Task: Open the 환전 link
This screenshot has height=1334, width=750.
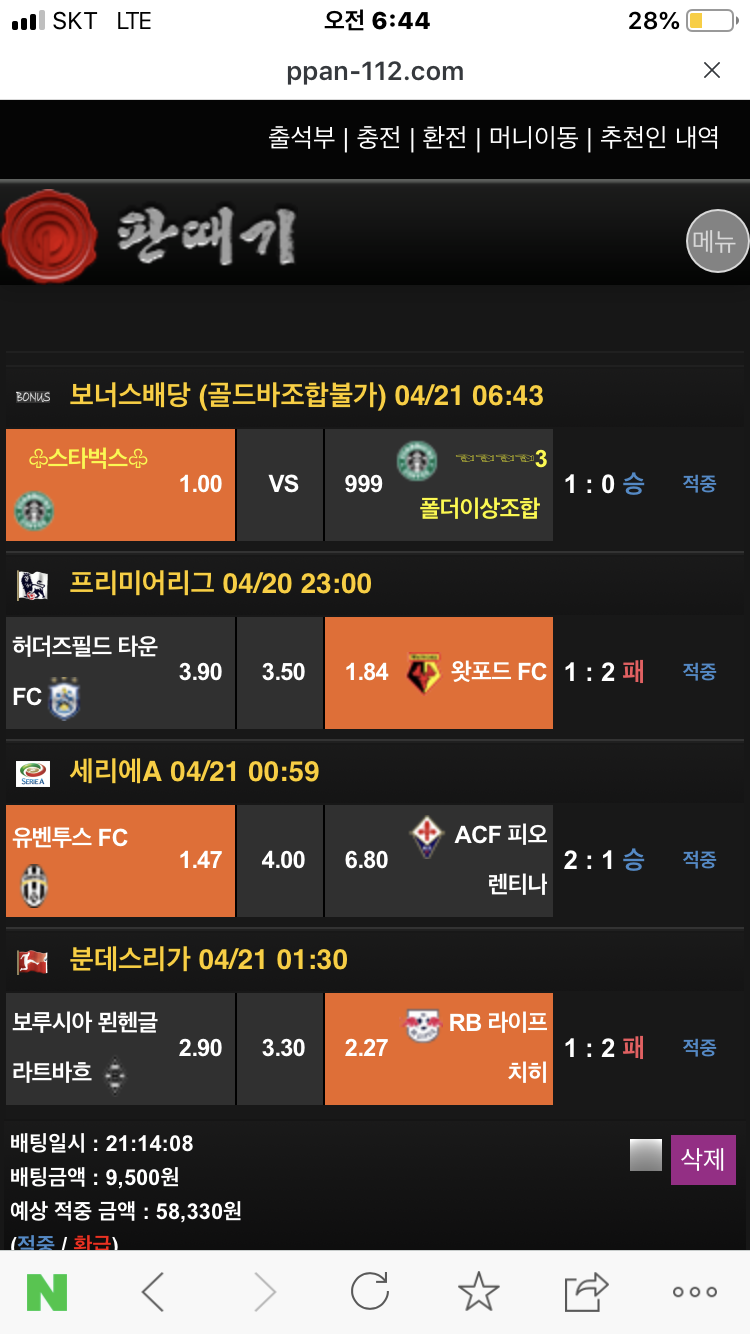Action: coord(445,138)
